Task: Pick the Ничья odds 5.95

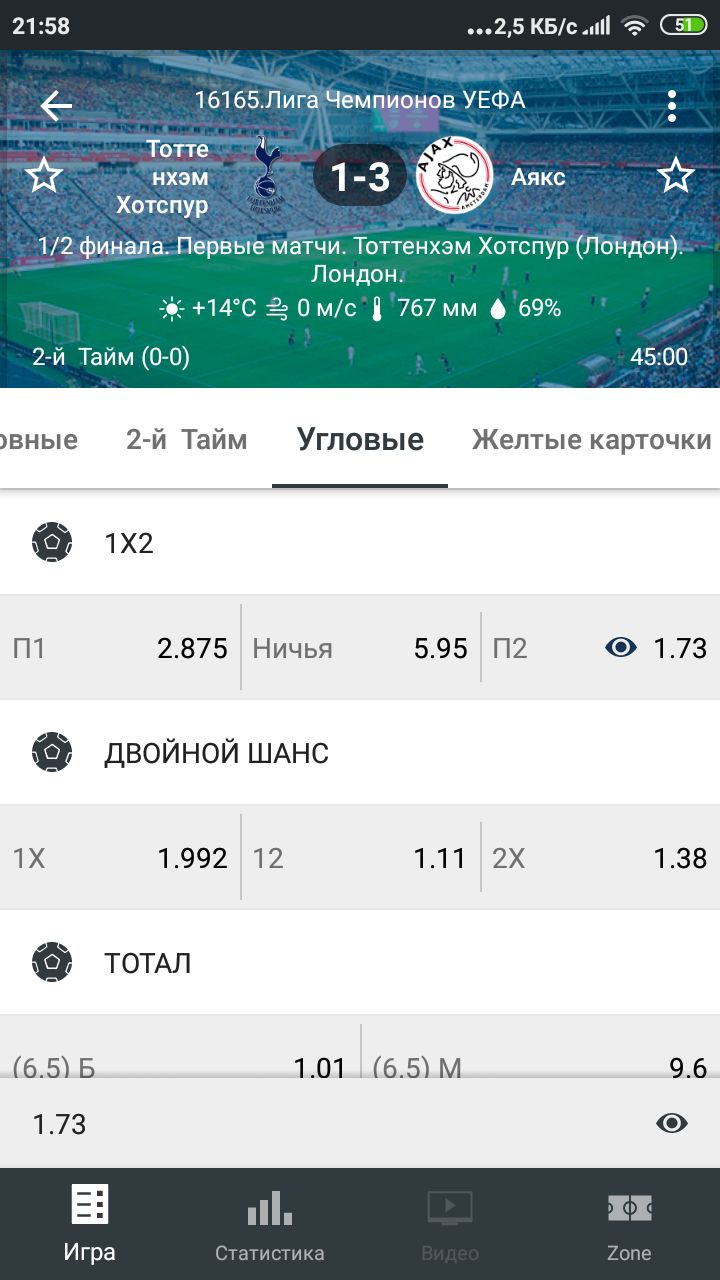Action: pos(360,648)
